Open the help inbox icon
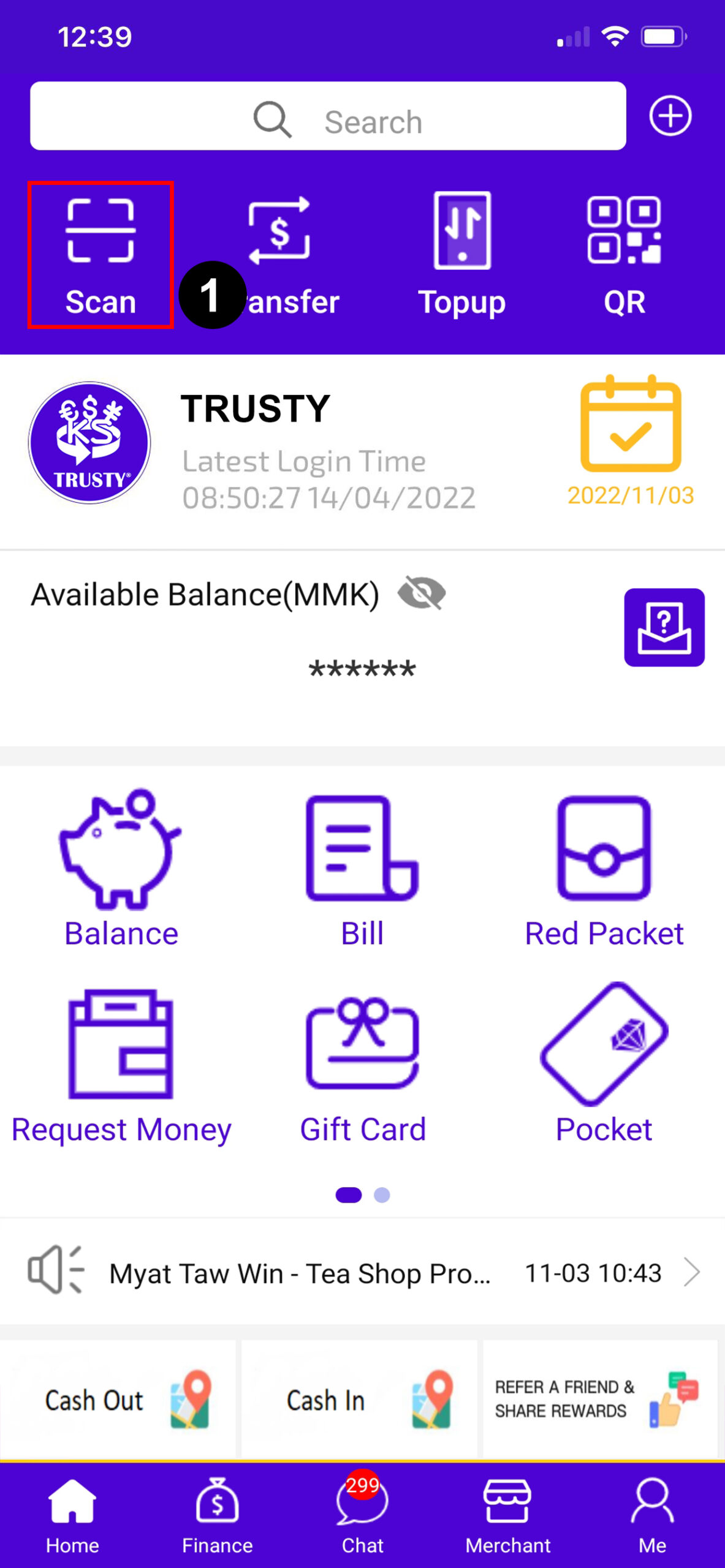The width and height of the screenshot is (725, 1568). [x=664, y=627]
